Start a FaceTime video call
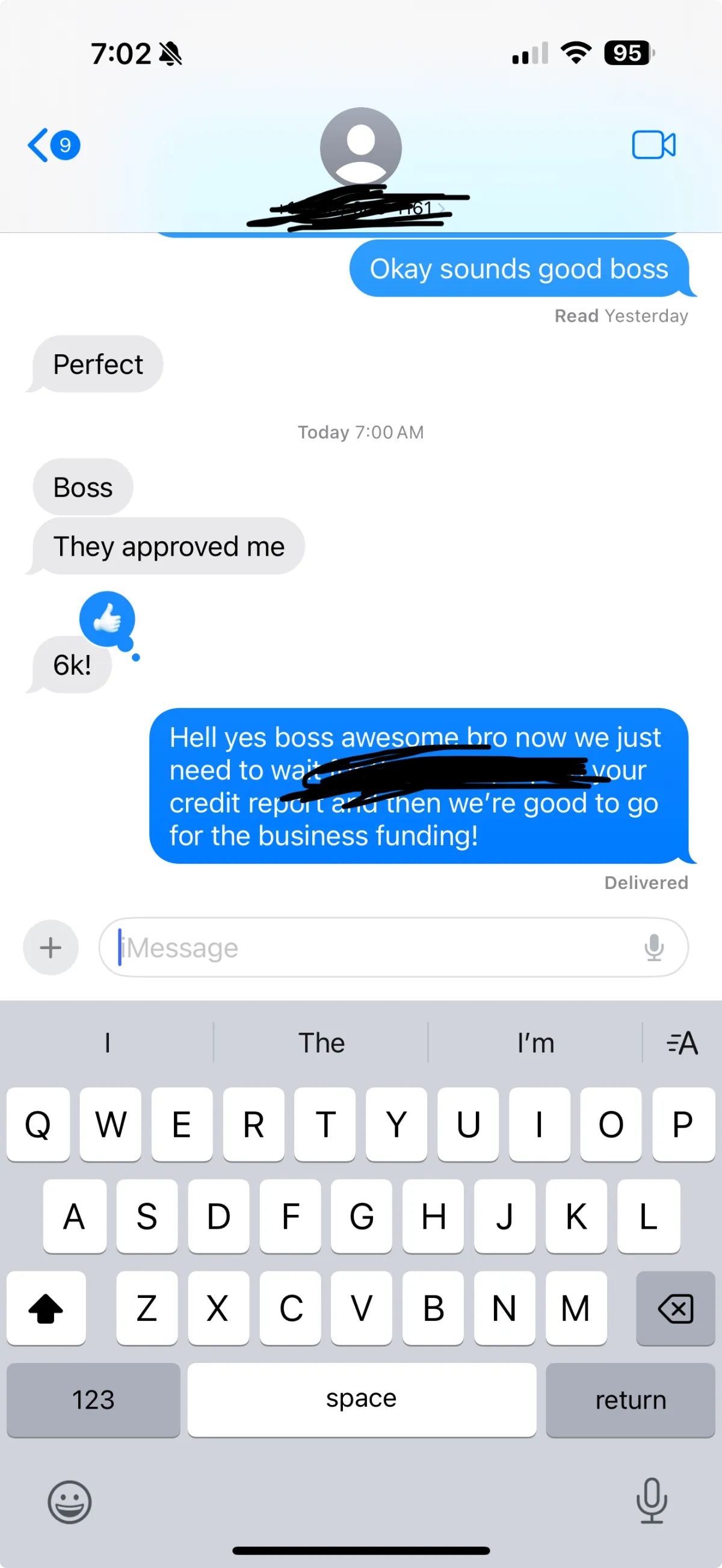Screen dimensions: 722x1568 pos(653,145)
